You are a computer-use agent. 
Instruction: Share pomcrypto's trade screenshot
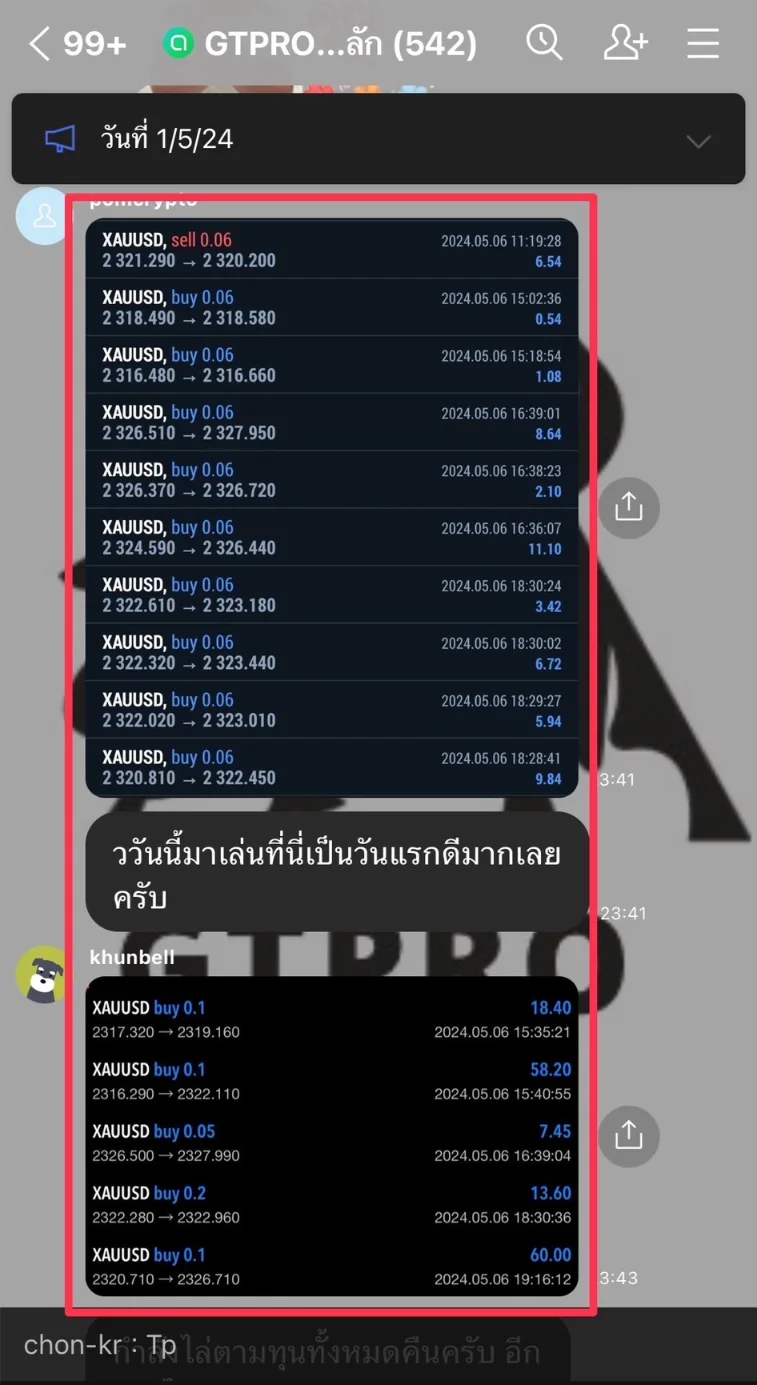point(628,508)
